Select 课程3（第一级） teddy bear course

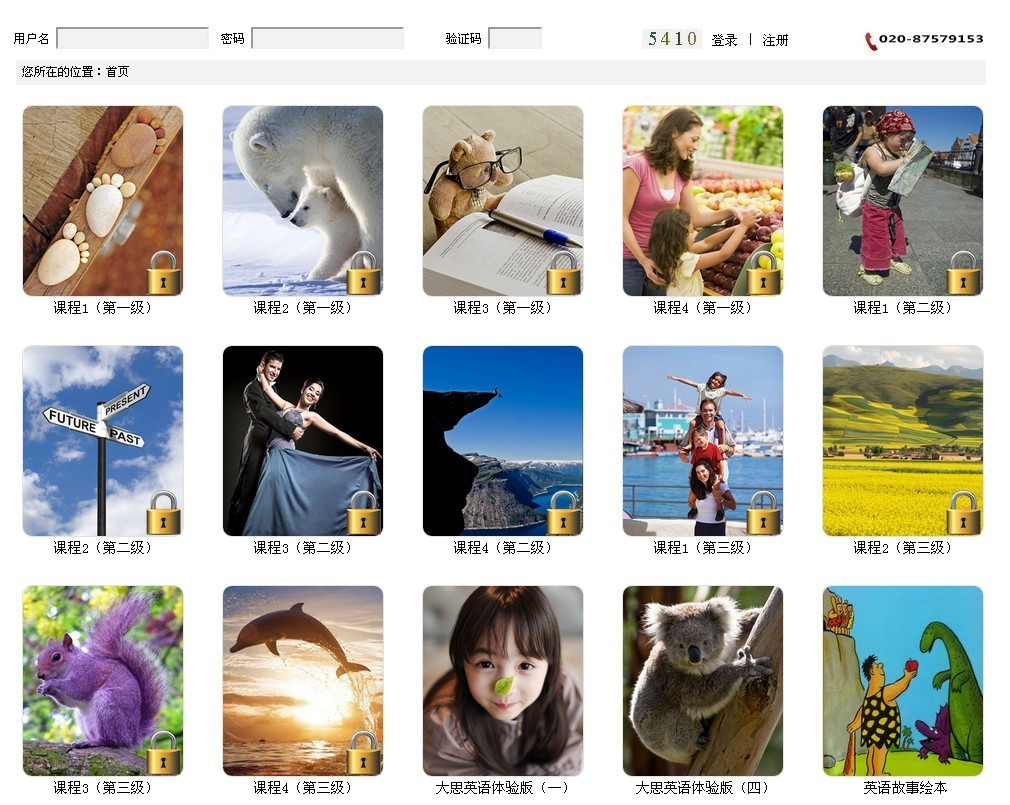[503, 201]
